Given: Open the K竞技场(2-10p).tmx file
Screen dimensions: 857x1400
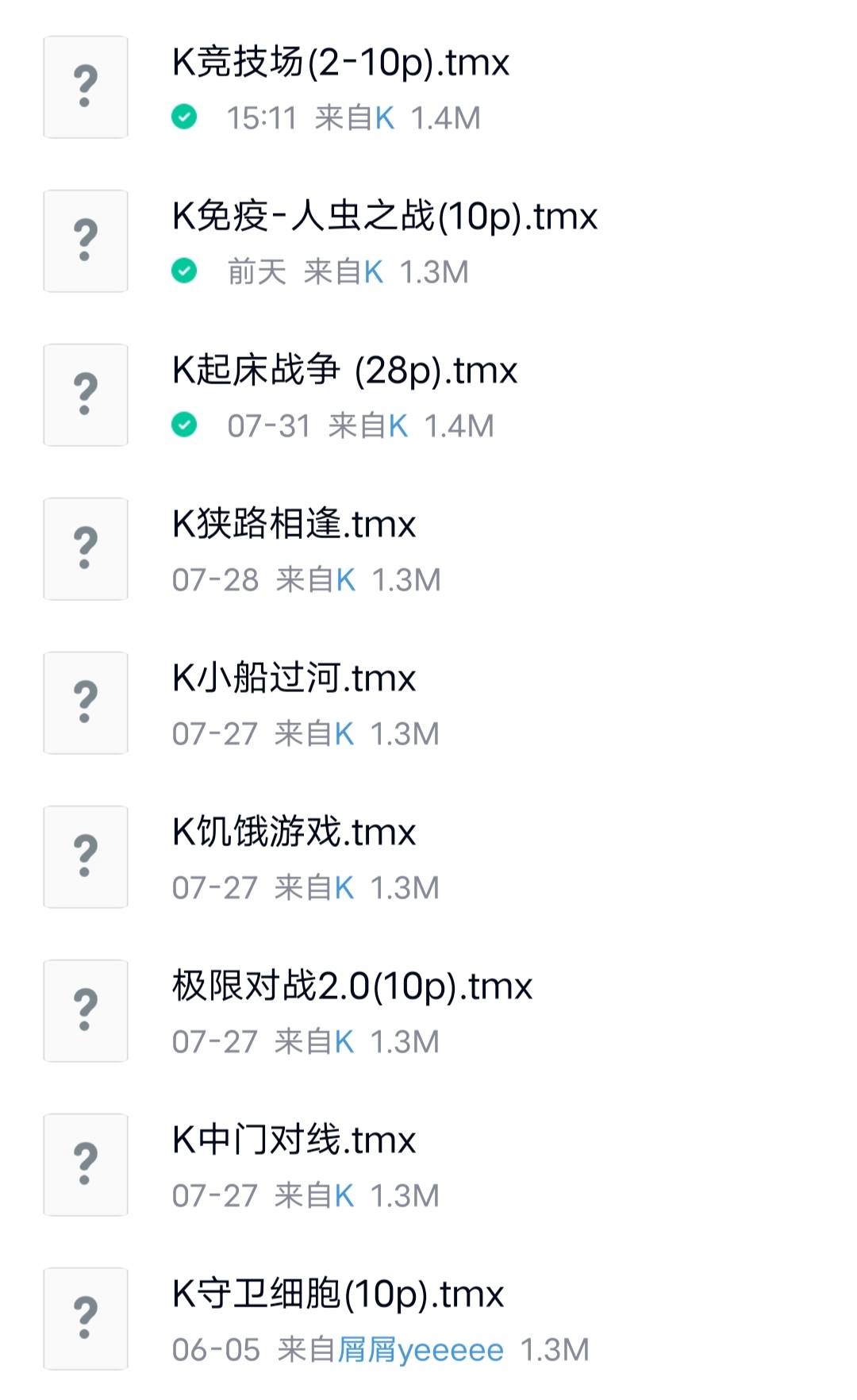Looking at the screenshot, I should 340,63.
